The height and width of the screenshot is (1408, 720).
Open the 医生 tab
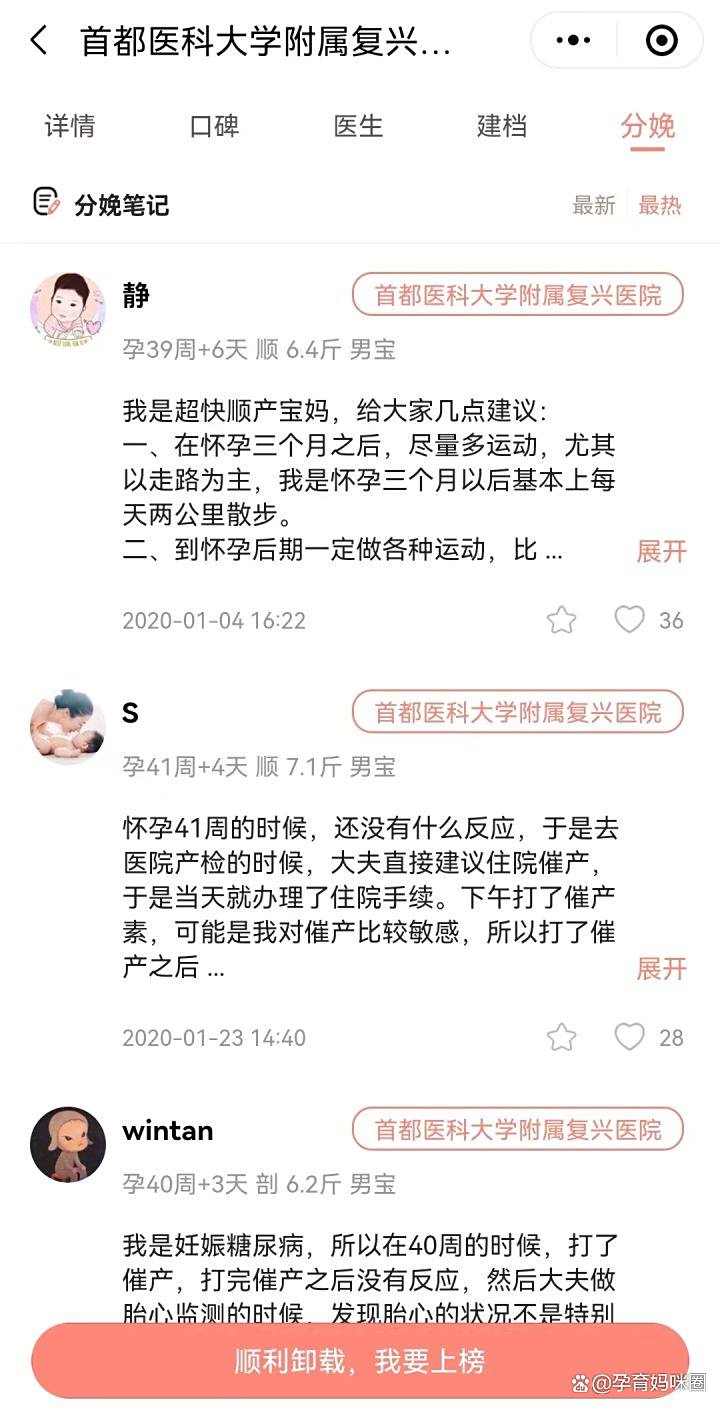click(358, 127)
